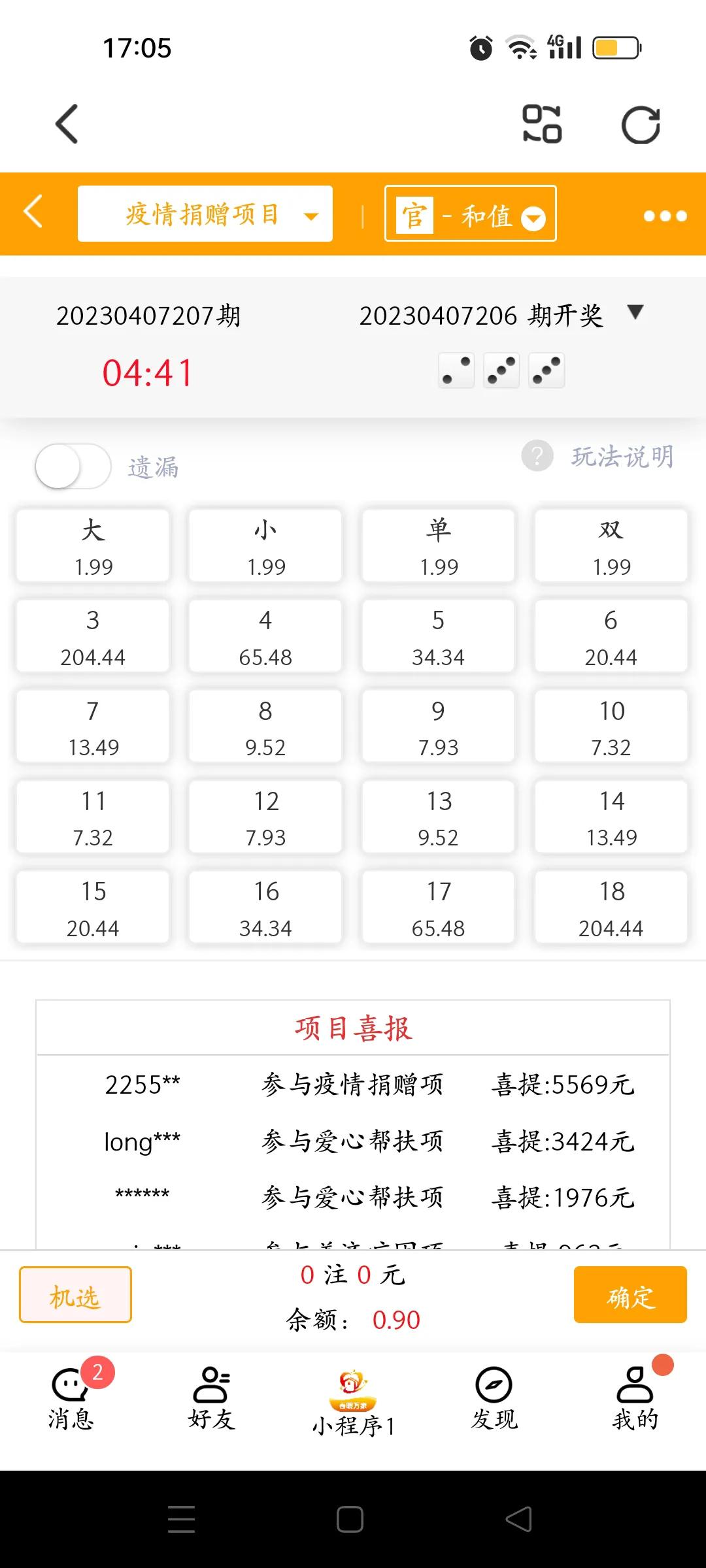The height and width of the screenshot is (1568, 706).
Task: Open the three-dot more options menu
Action: pyautogui.click(x=665, y=216)
